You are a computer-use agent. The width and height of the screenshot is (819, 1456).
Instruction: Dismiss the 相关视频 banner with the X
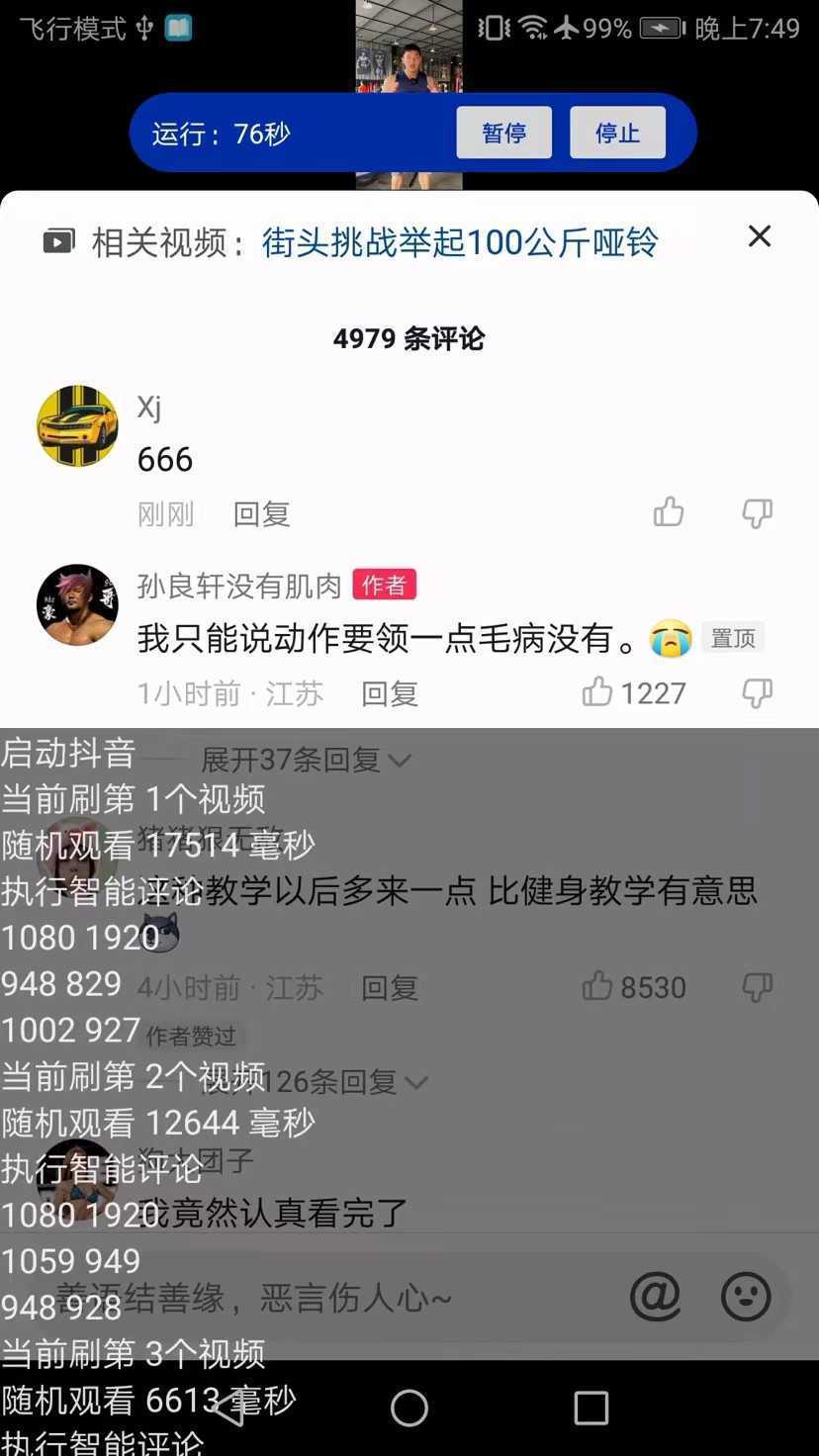tap(759, 237)
